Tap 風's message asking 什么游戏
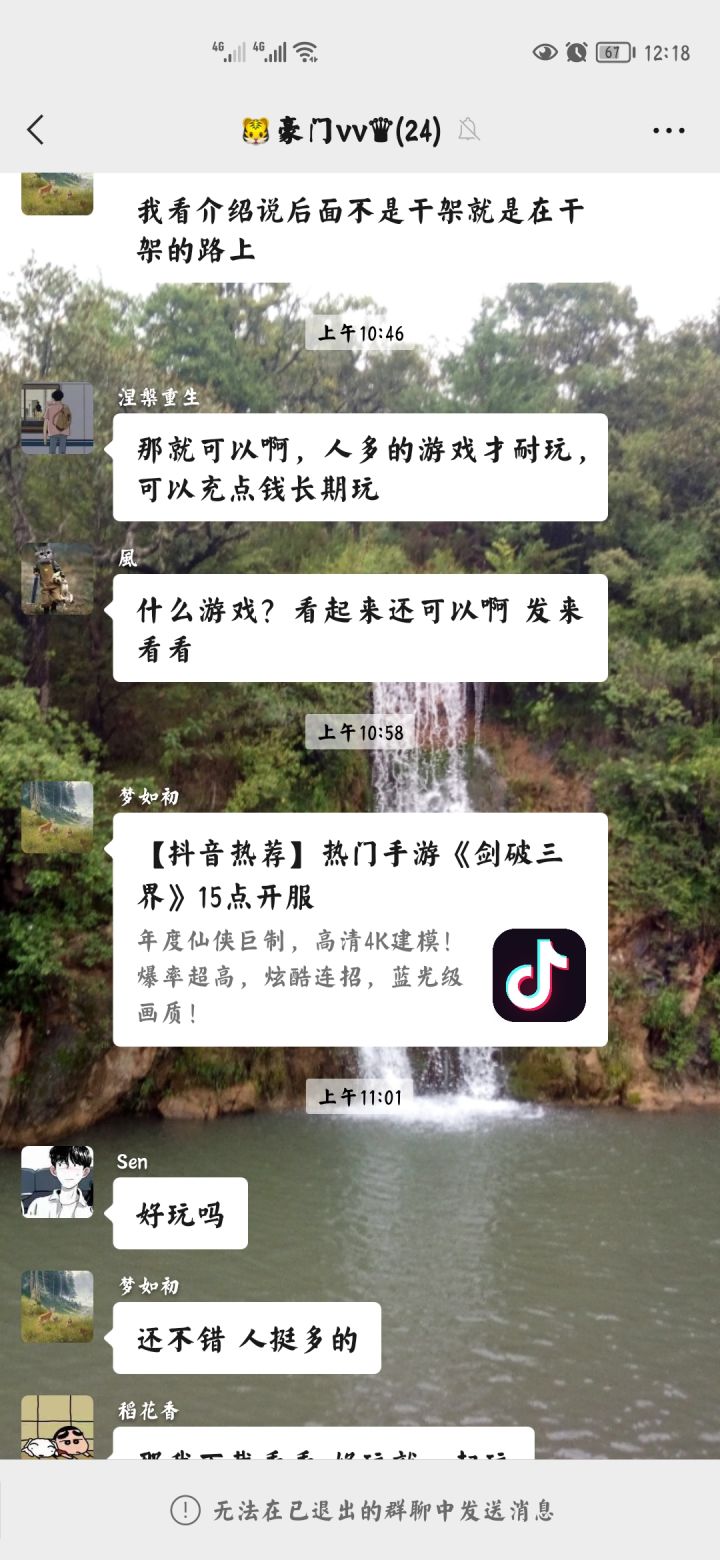Image resolution: width=720 pixels, height=1560 pixels. click(360, 628)
